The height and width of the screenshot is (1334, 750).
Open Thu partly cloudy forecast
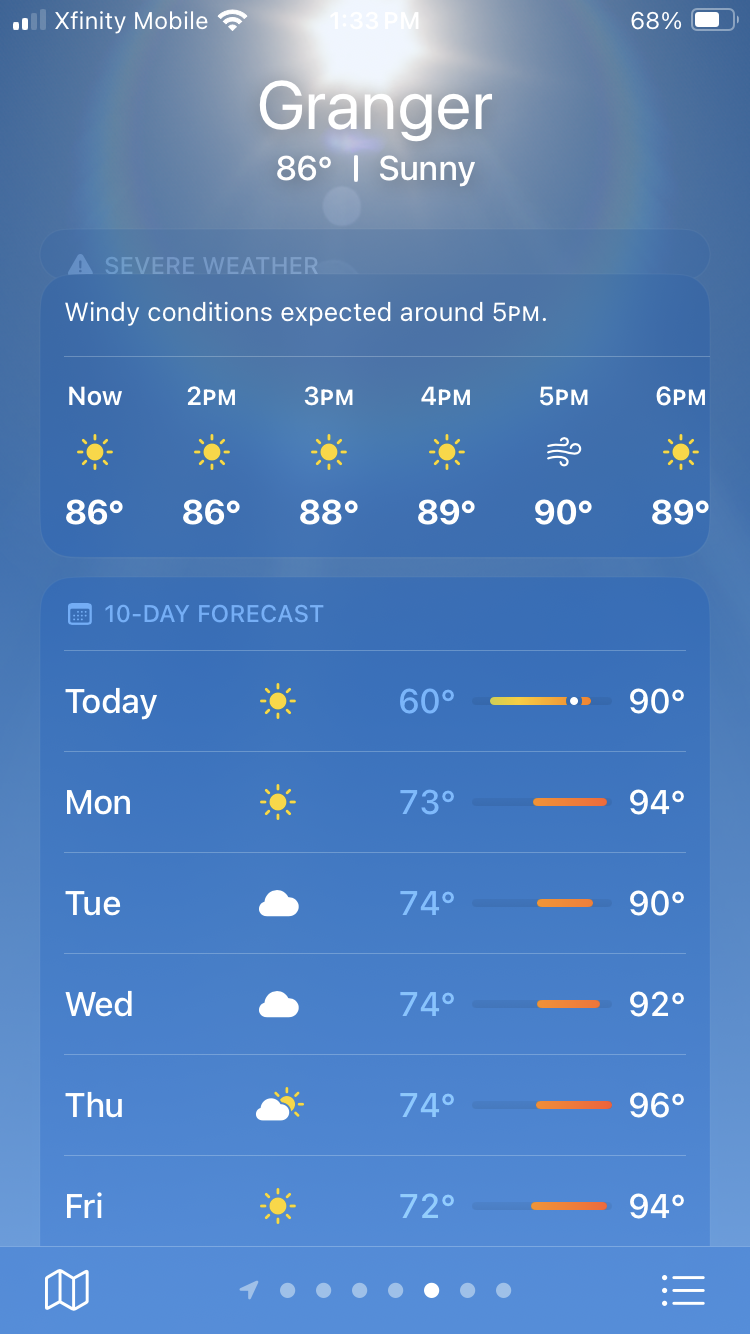pos(374,1105)
